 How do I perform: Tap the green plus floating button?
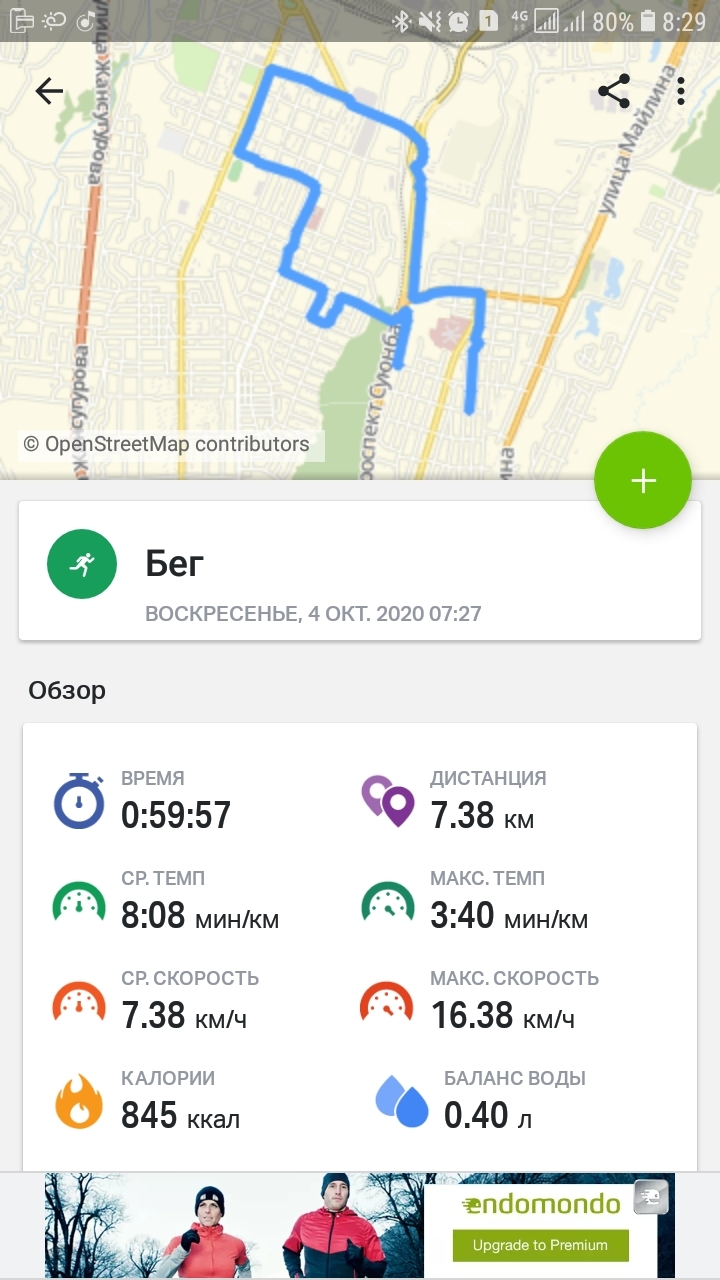click(642, 481)
